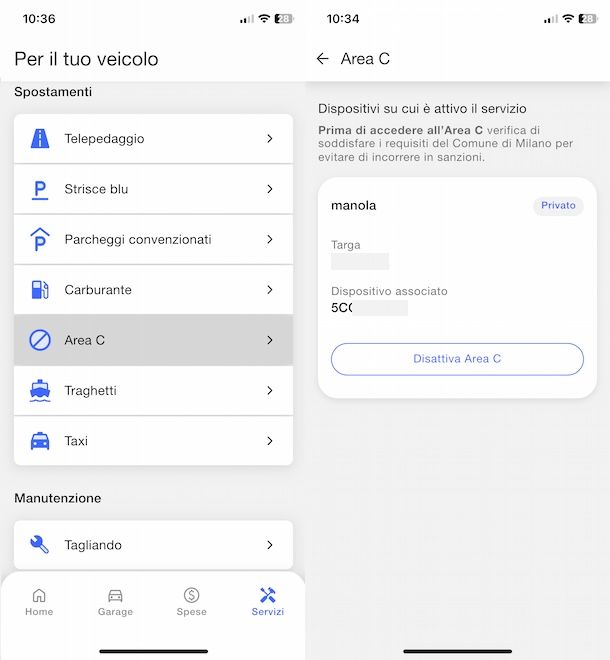This screenshot has width=610, height=660.
Task: Tap the Servizi tab
Action: [267, 602]
